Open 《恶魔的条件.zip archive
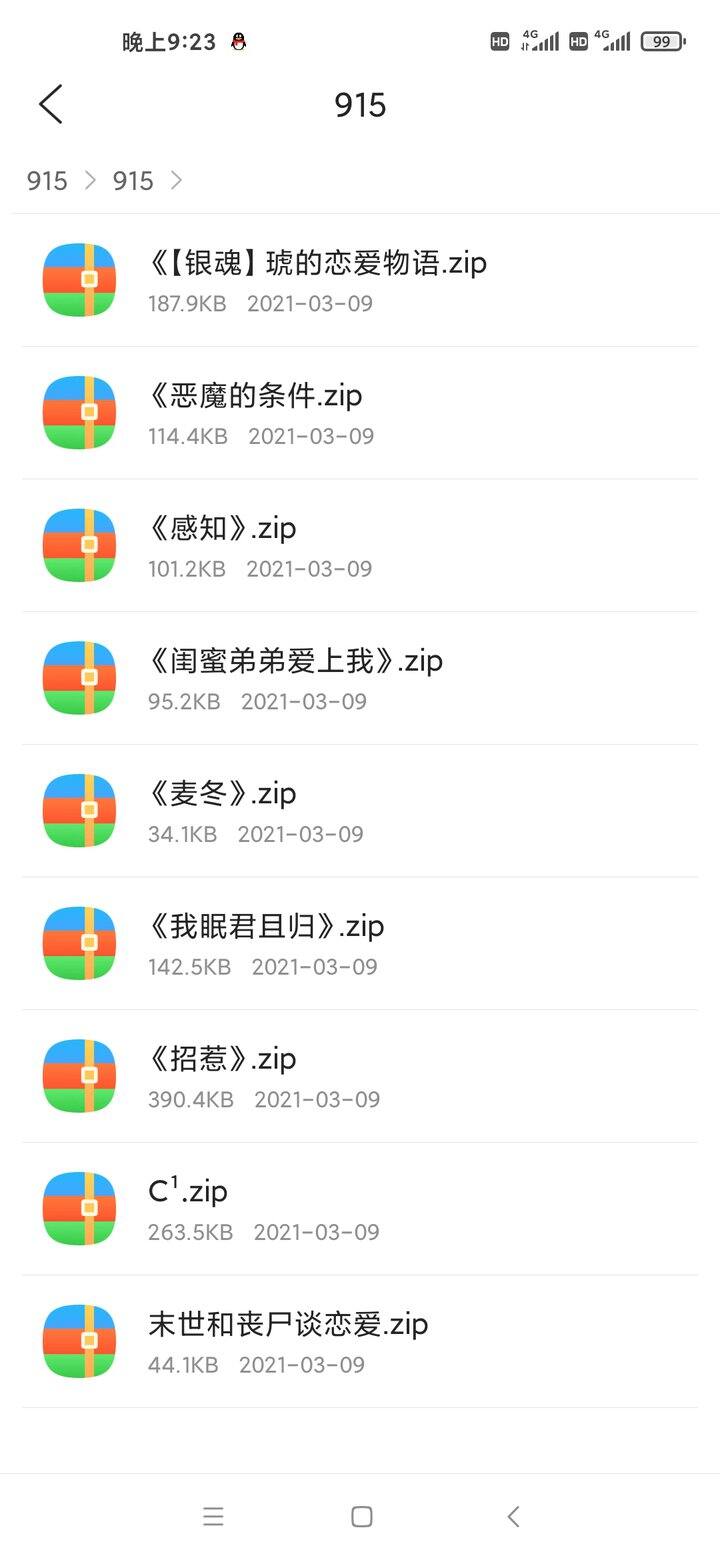720x1560 pixels. 360,413
